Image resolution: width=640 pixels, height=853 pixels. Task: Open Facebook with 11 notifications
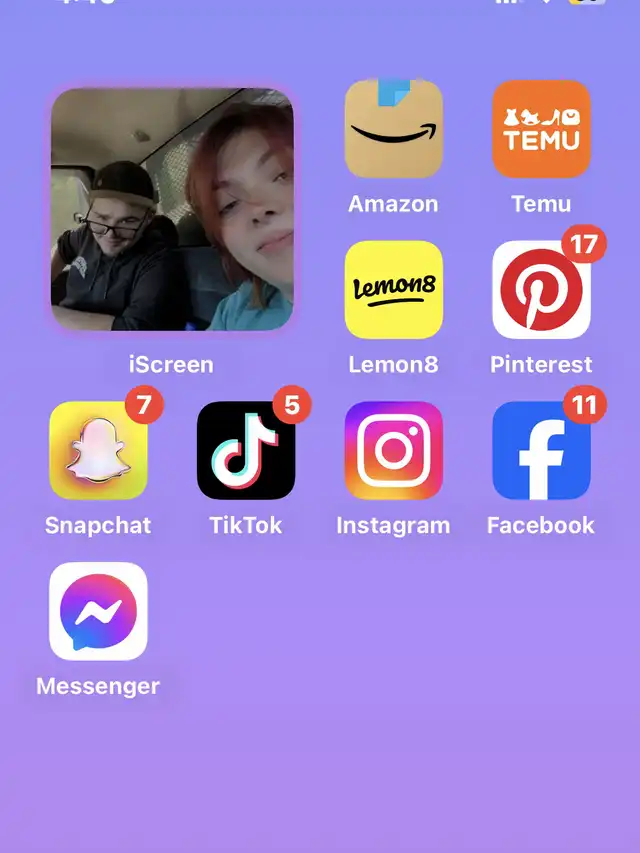[x=541, y=450]
